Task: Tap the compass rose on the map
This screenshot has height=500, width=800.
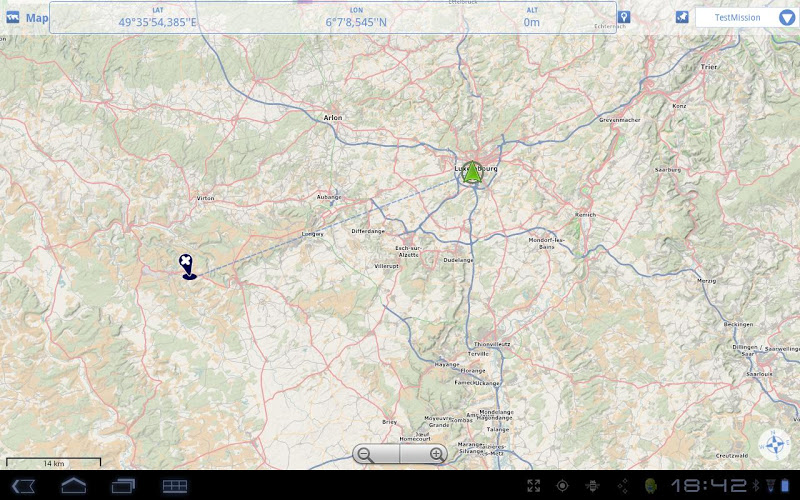Action: 774,444
